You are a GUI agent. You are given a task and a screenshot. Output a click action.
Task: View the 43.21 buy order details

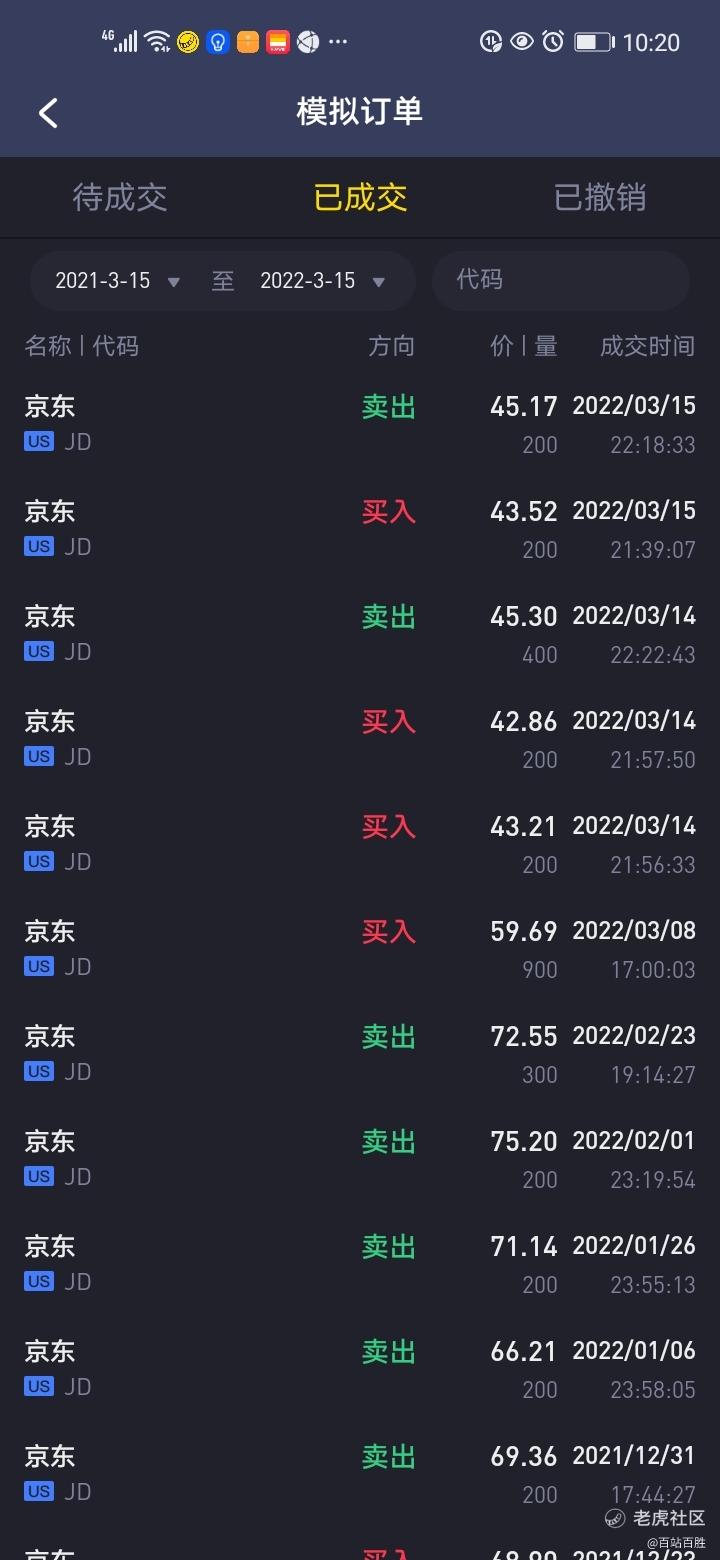[x=360, y=844]
